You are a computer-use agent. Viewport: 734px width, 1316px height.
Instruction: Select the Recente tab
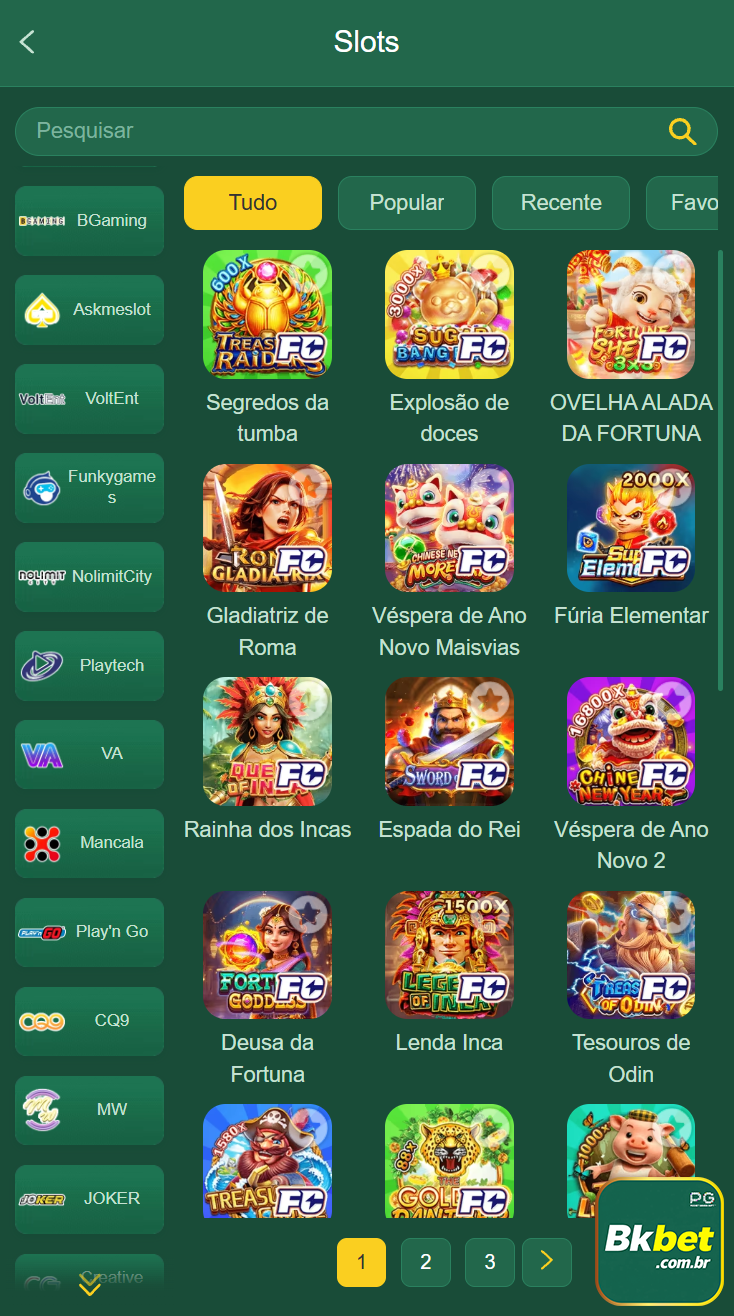coord(560,203)
